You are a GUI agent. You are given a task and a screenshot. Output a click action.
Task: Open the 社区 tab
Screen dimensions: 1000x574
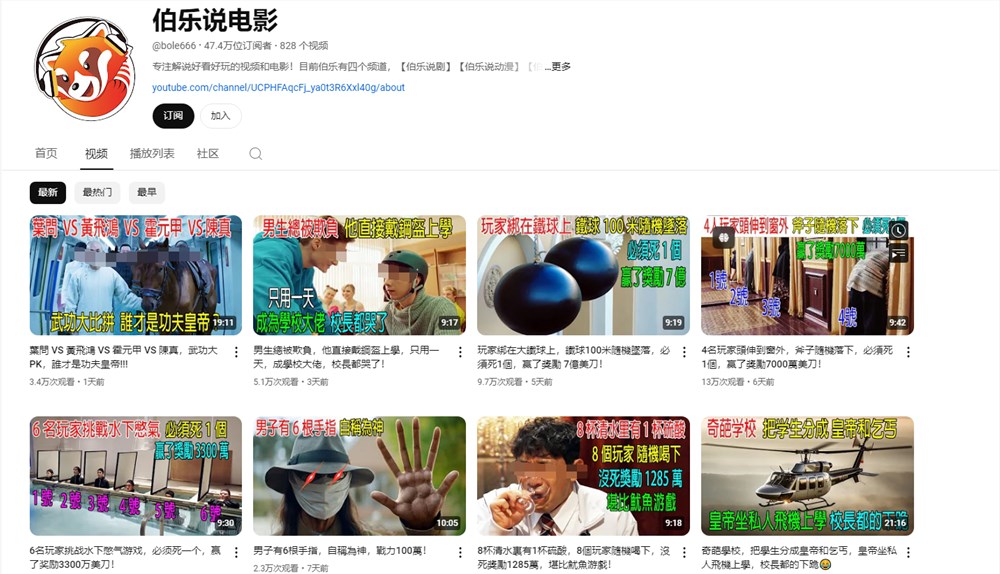207,154
